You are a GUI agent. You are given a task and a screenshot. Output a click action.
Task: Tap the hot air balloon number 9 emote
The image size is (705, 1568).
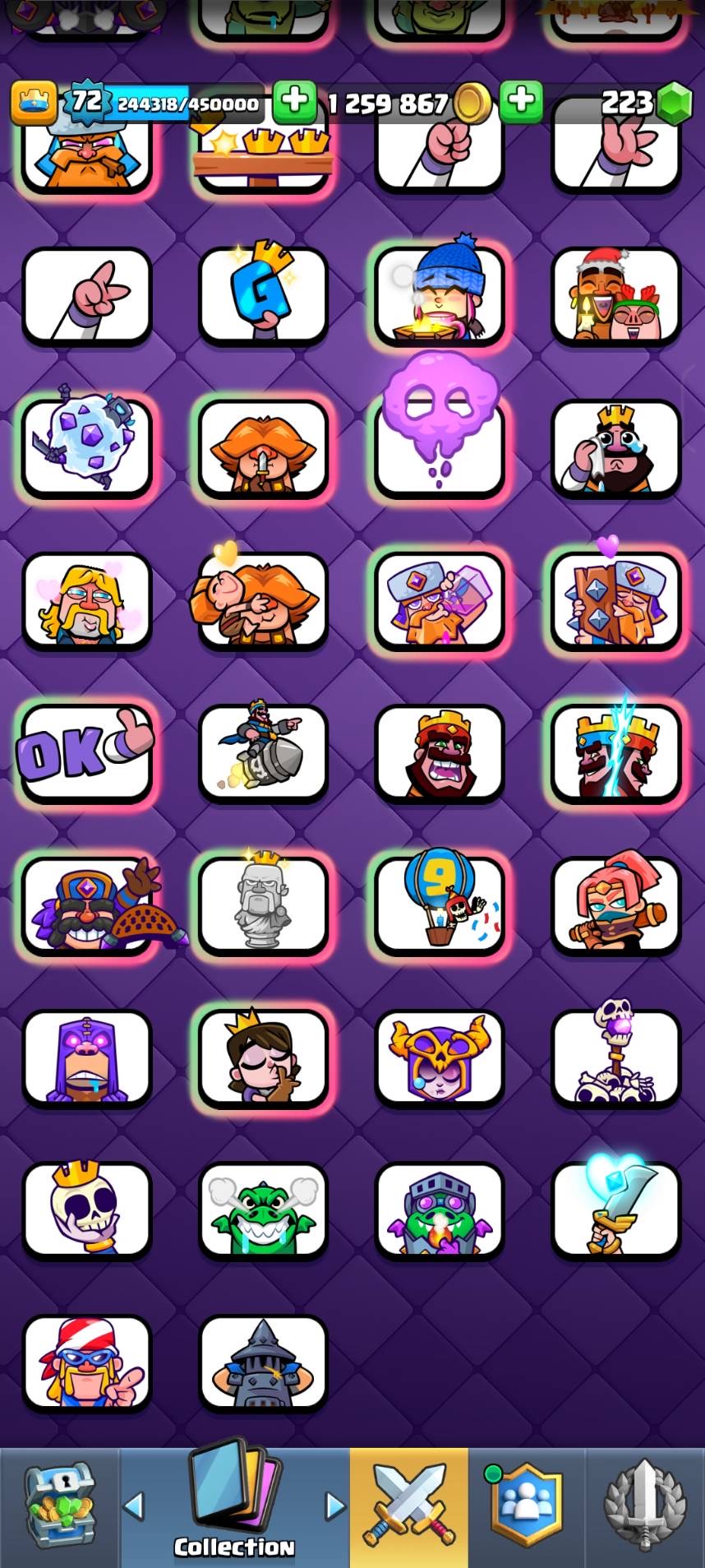[x=440, y=904]
